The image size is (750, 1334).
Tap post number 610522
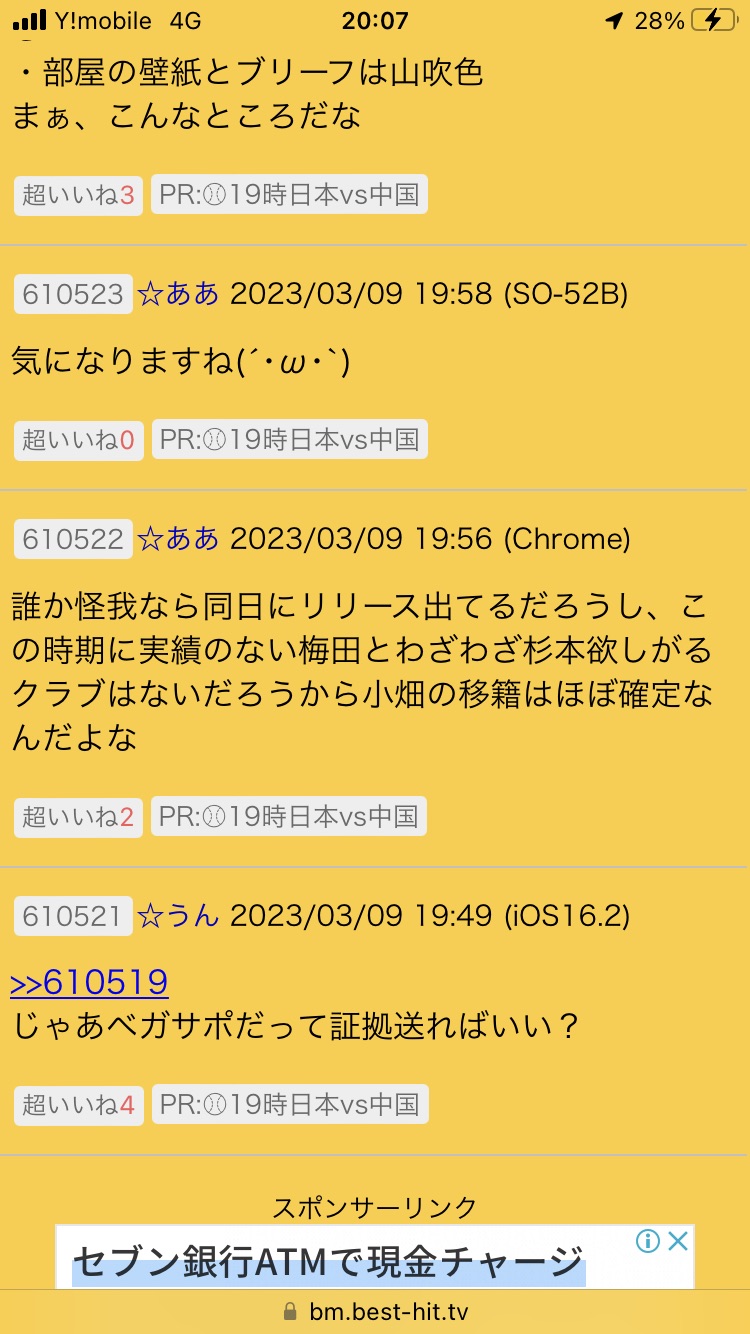click(x=72, y=539)
